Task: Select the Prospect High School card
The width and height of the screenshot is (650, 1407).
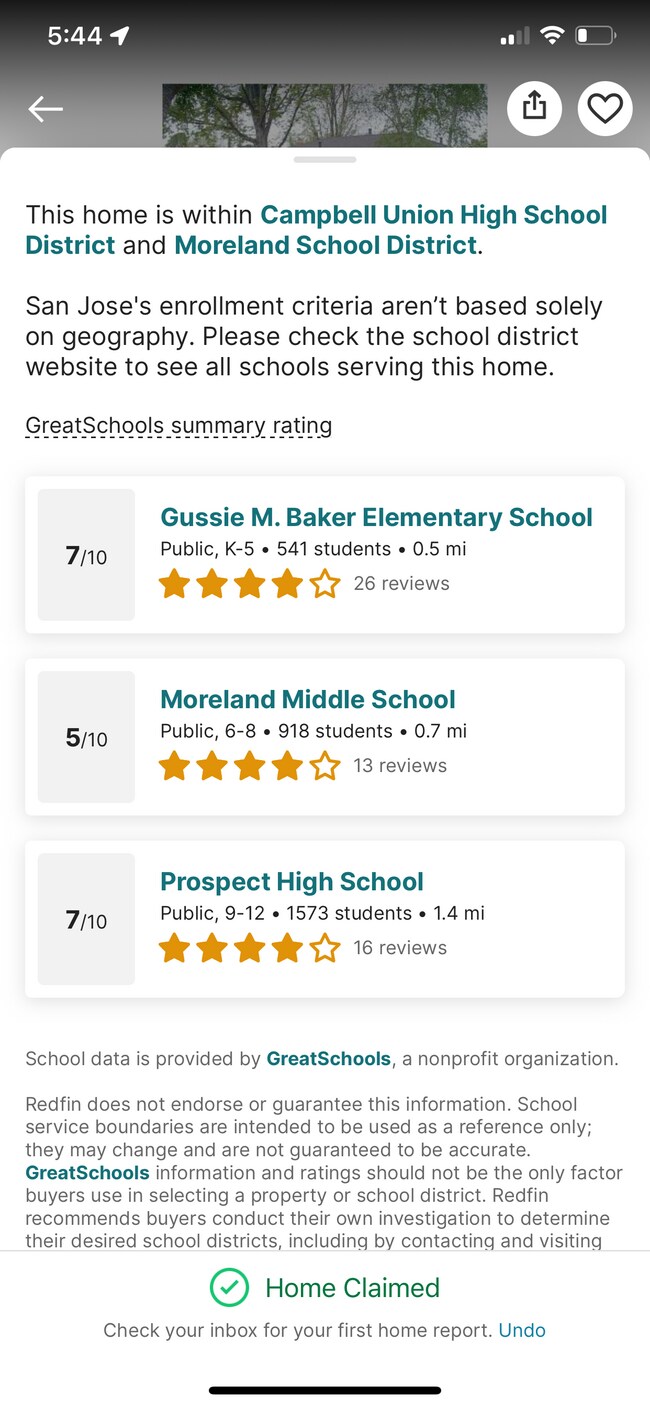Action: coord(292,881)
